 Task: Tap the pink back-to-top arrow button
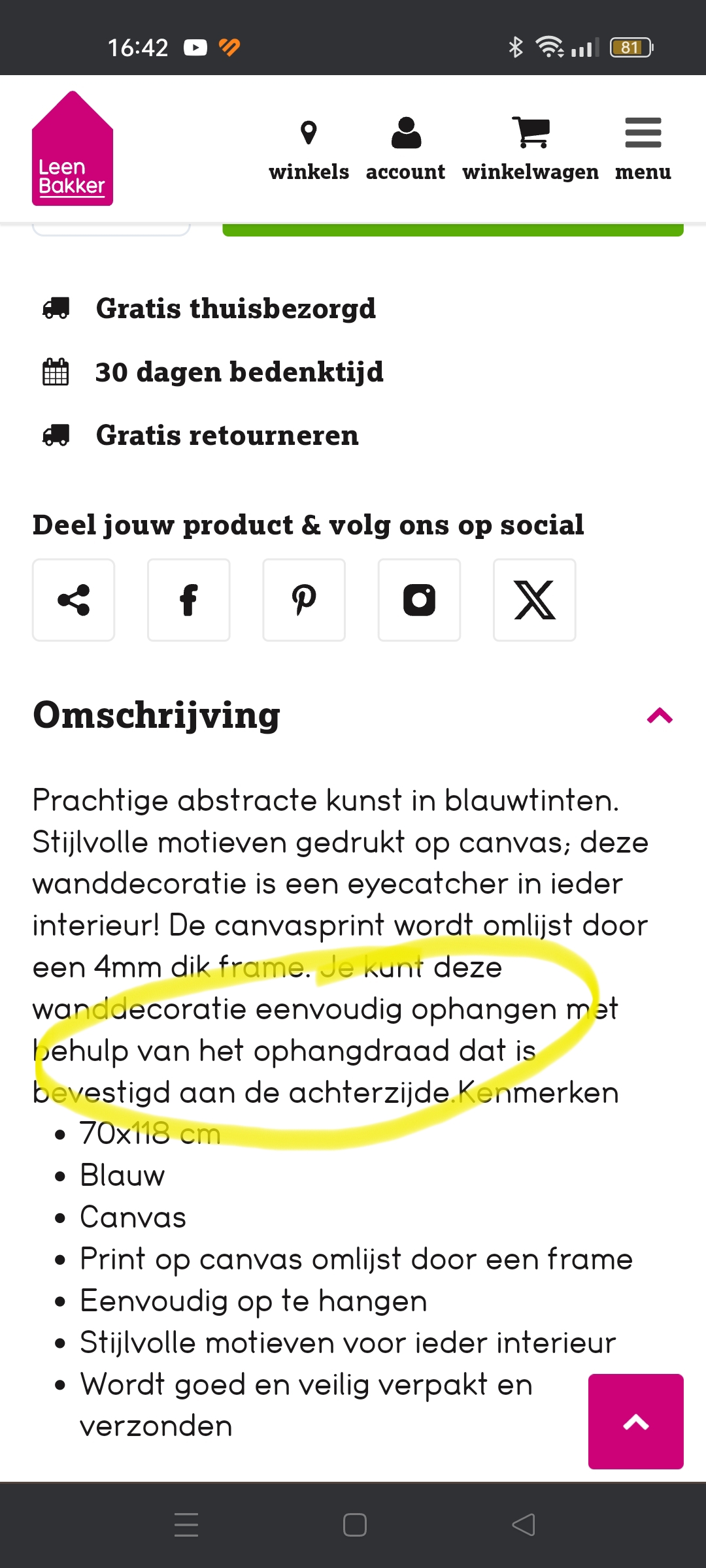[x=635, y=1422]
